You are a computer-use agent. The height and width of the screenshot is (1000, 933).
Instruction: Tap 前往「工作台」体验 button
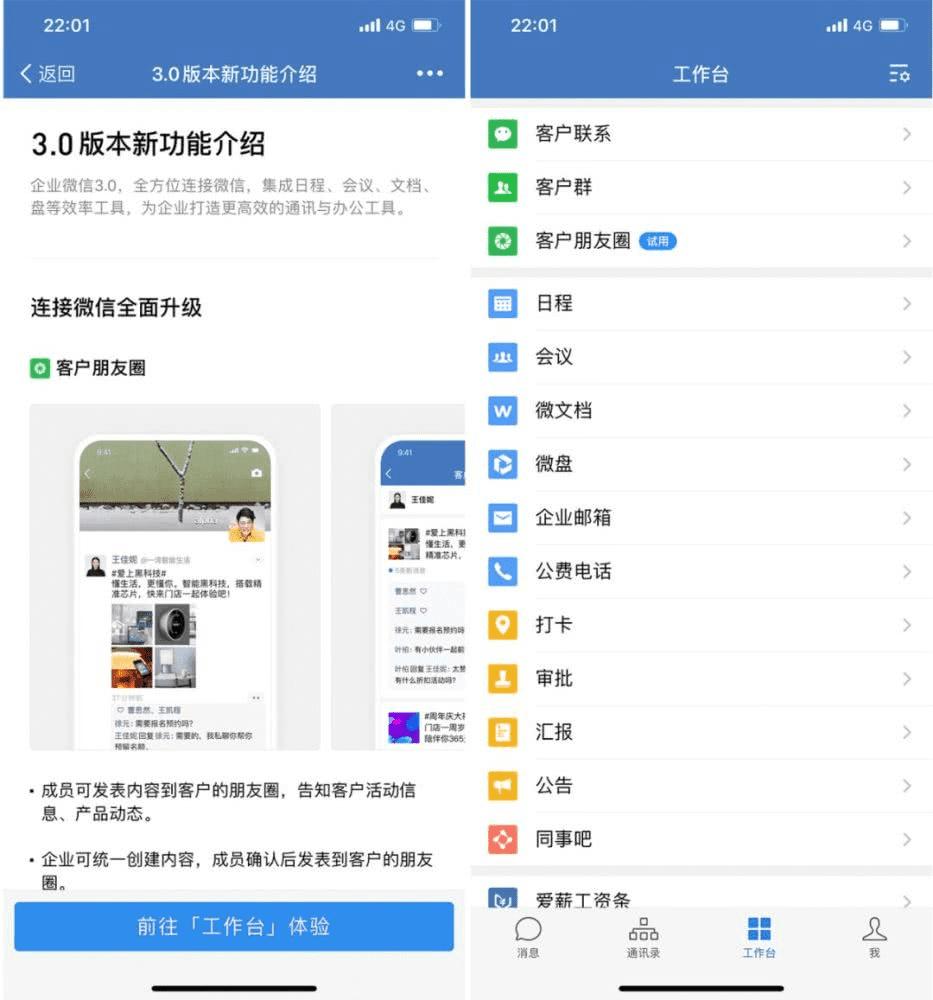234,926
